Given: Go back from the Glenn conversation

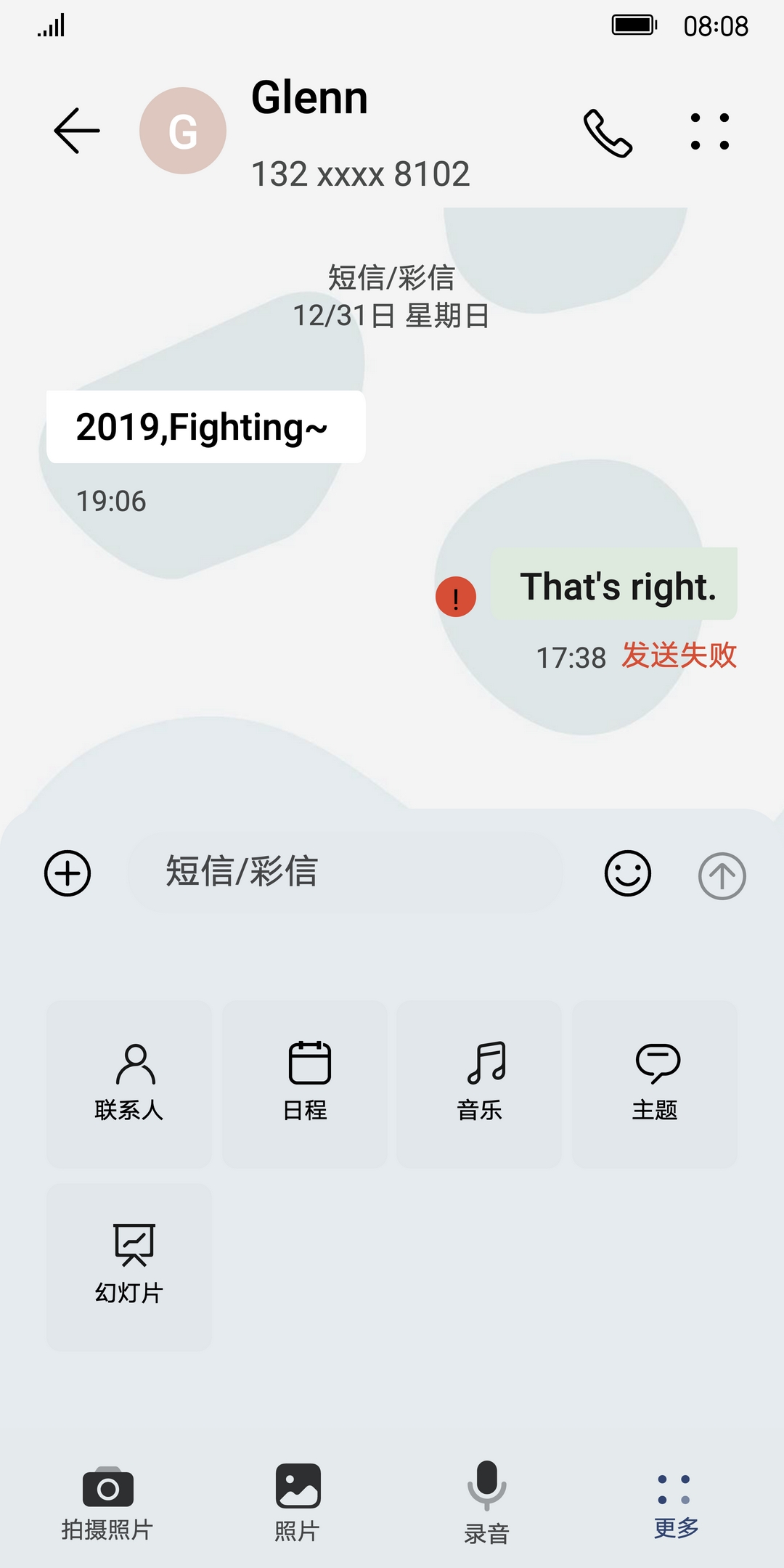Looking at the screenshot, I should [x=77, y=131].
